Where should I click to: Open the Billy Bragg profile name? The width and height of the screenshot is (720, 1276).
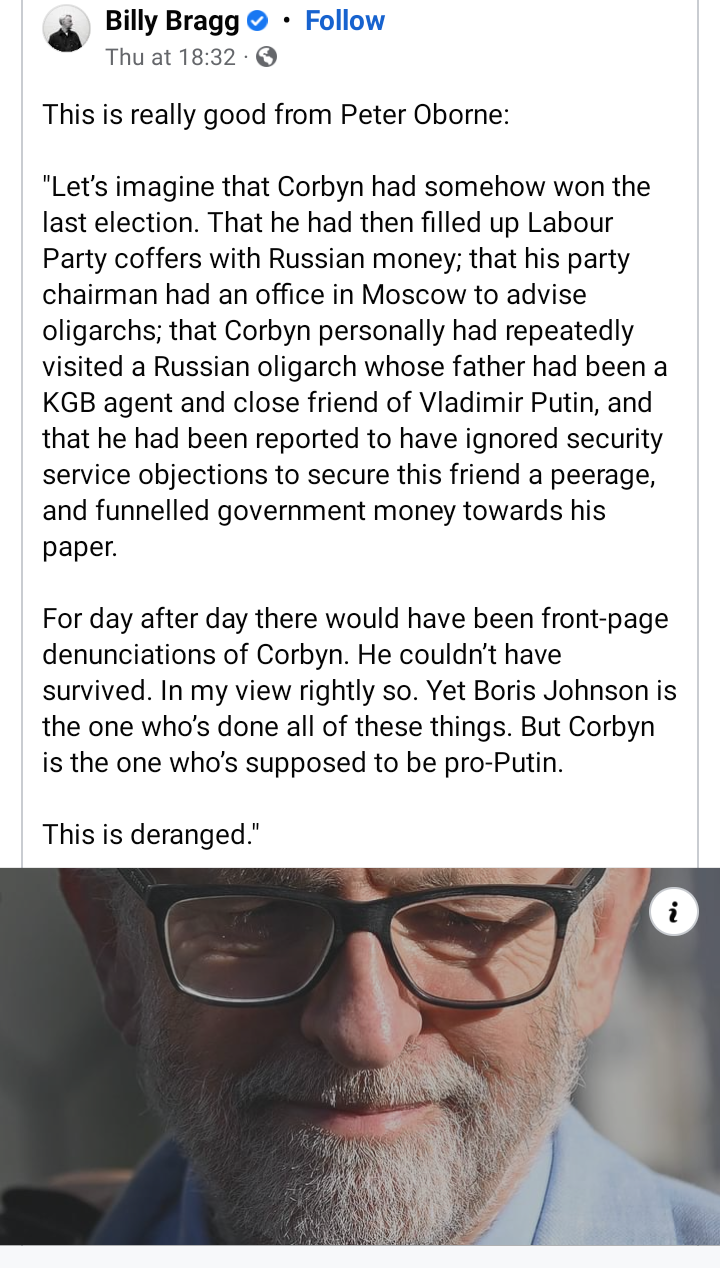(172, 21)
